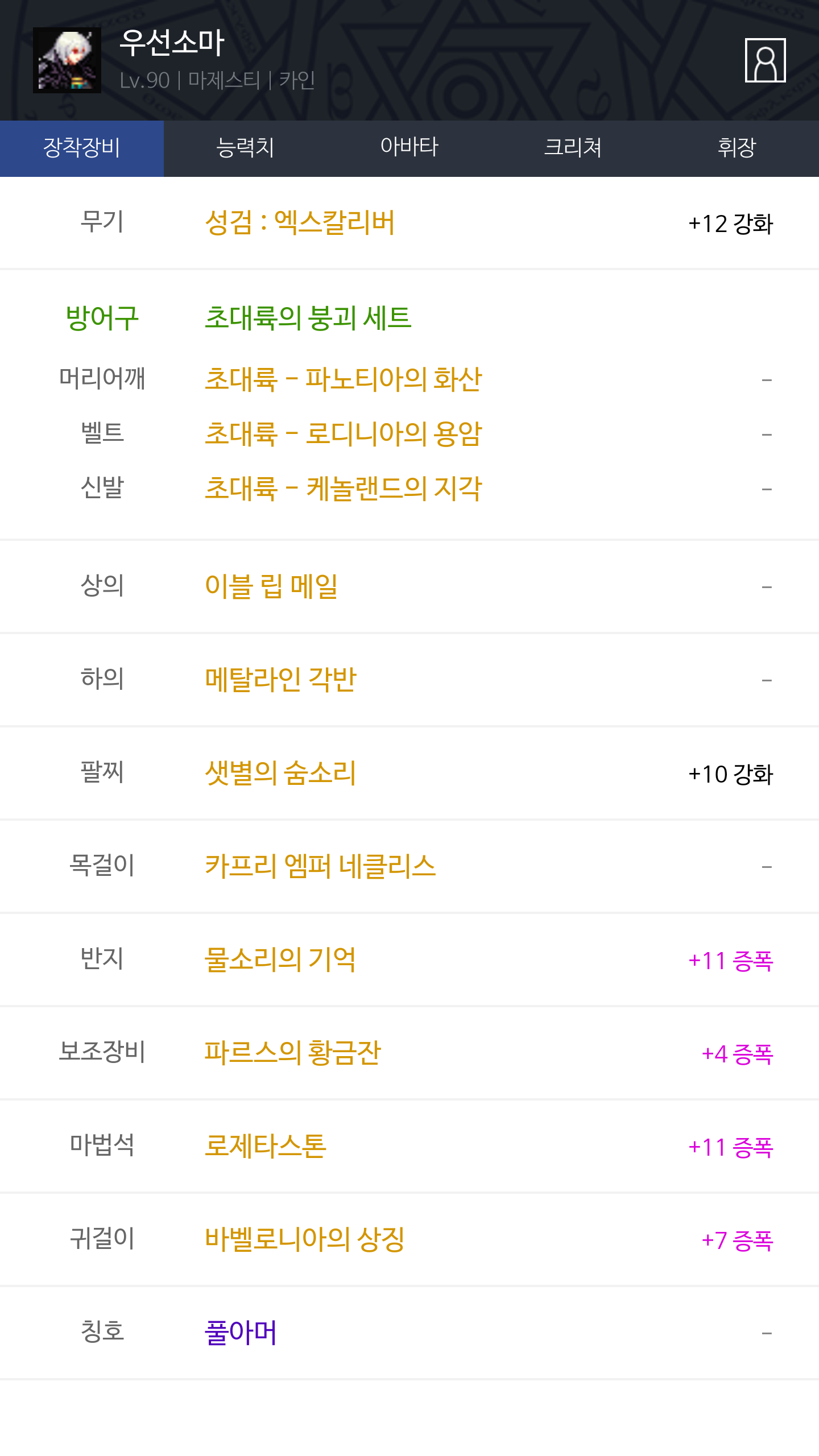Switch to the 아바타 tab
Viewport: 819px width, 1456px height.
(x=409, y=148)
